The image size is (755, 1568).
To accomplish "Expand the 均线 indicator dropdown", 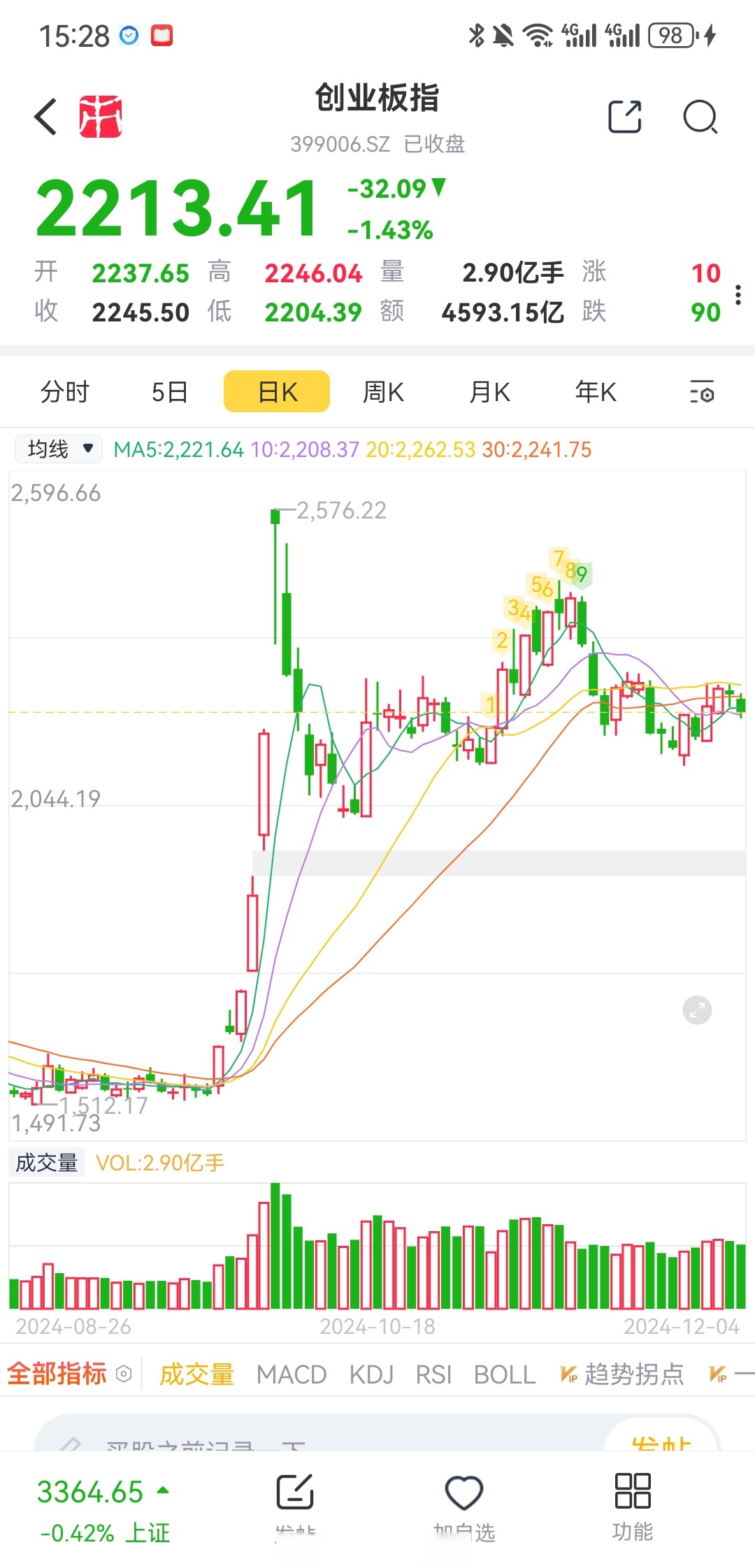I will (x=59, y=449).
